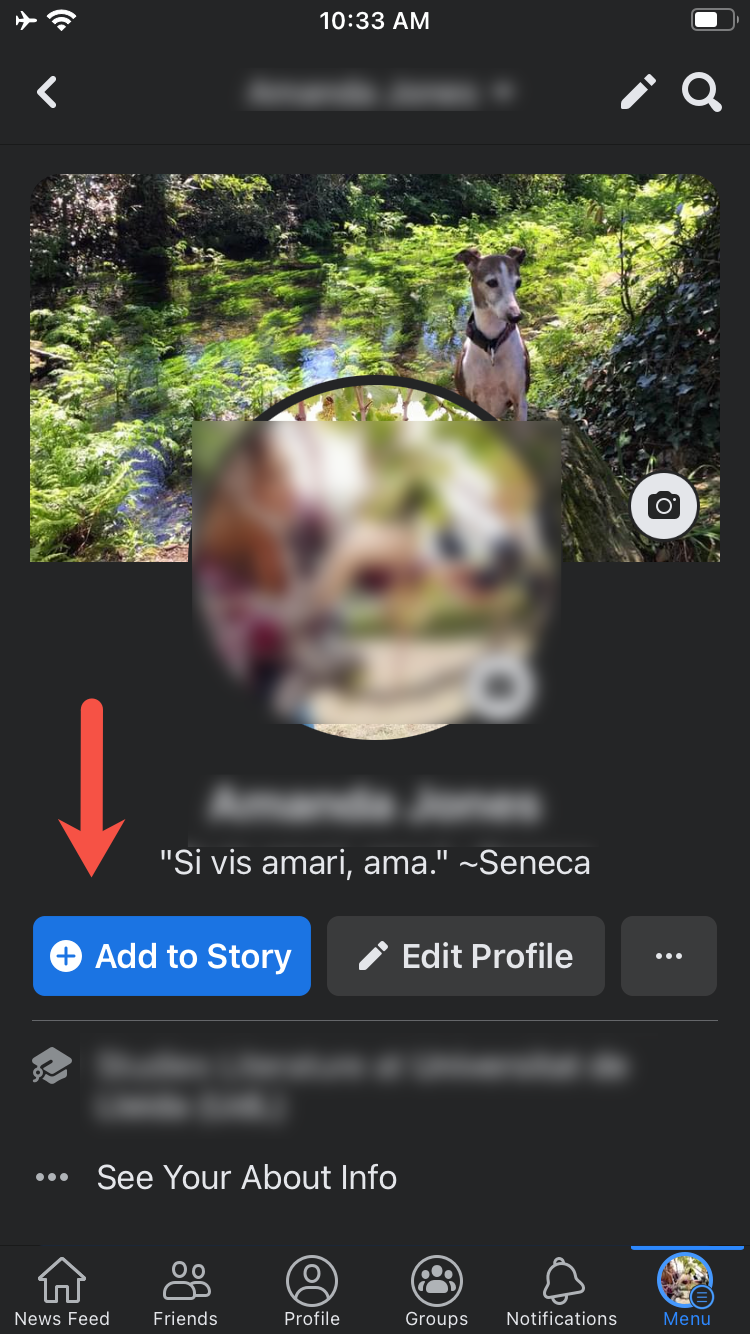View the Notifications tab

(562, 1292)
